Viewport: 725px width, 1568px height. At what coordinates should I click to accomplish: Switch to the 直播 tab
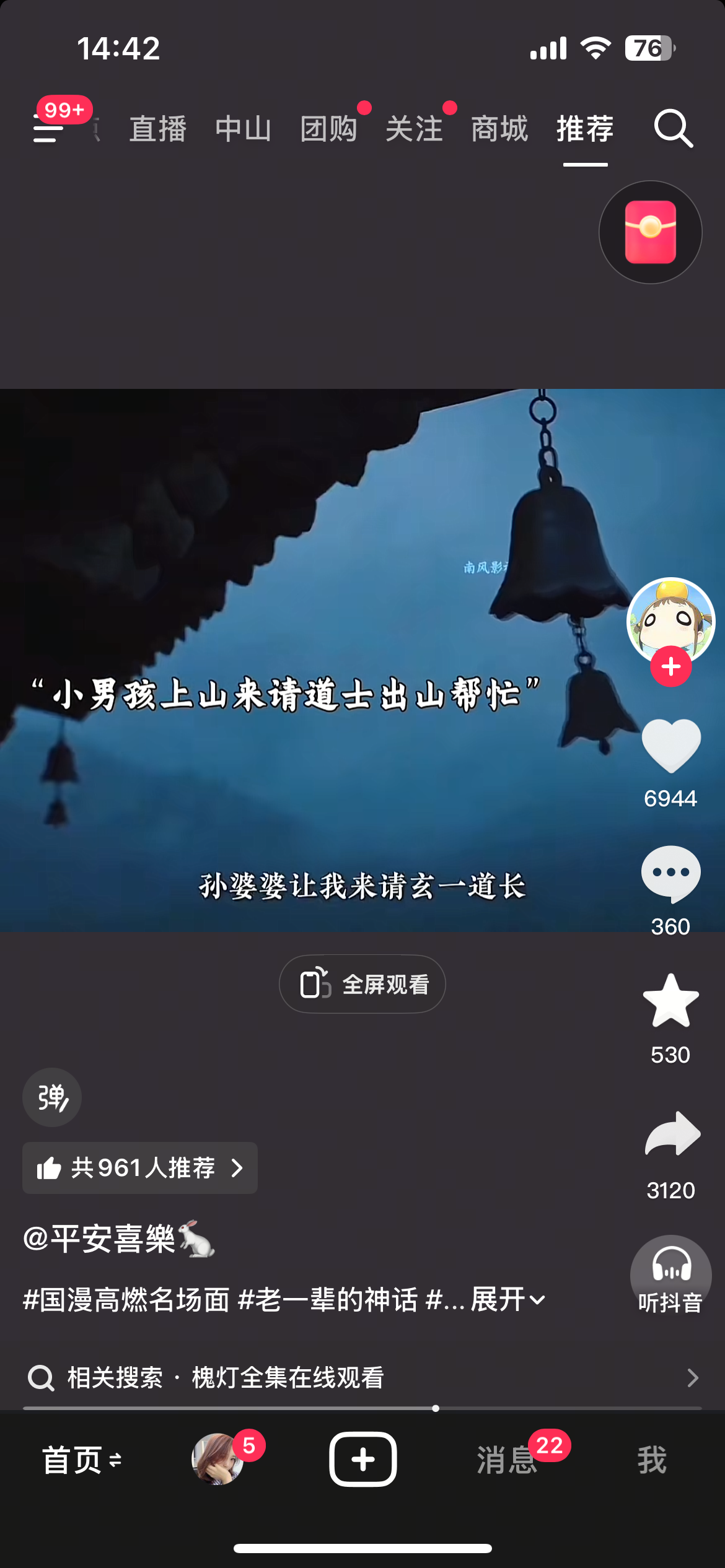[158, 129]
